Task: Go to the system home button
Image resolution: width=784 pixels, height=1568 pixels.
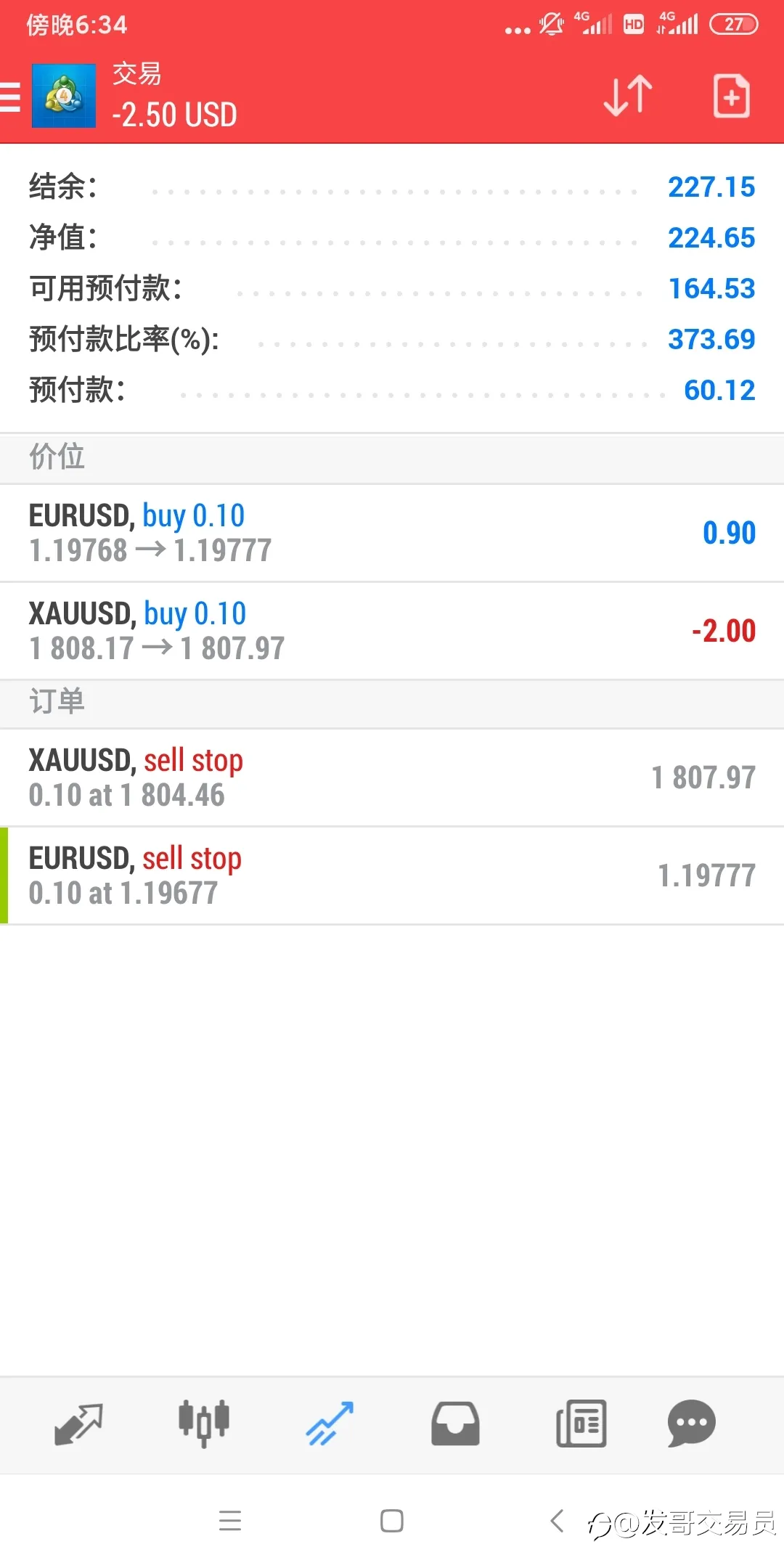Action: [x=392, y=1521]
